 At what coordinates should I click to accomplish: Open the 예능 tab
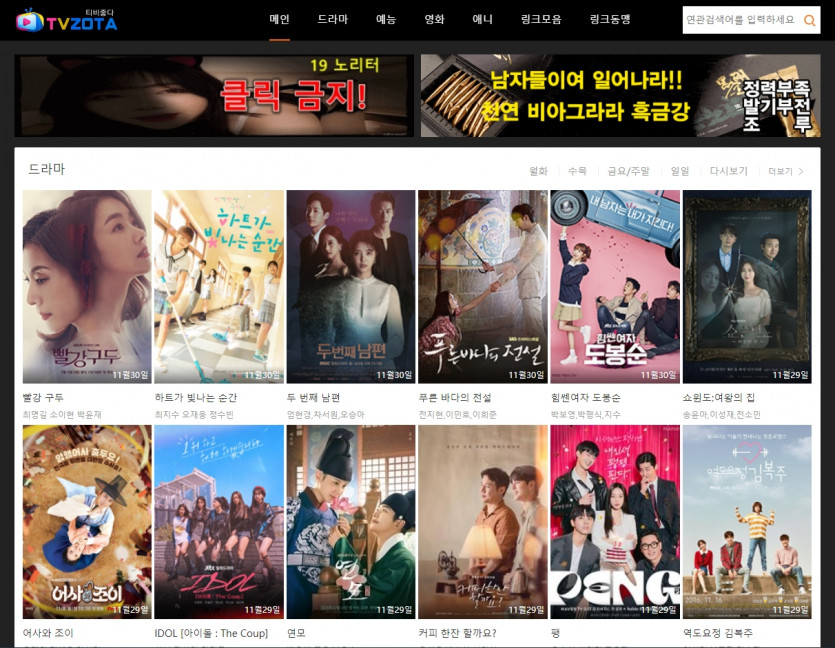(386, 19)
